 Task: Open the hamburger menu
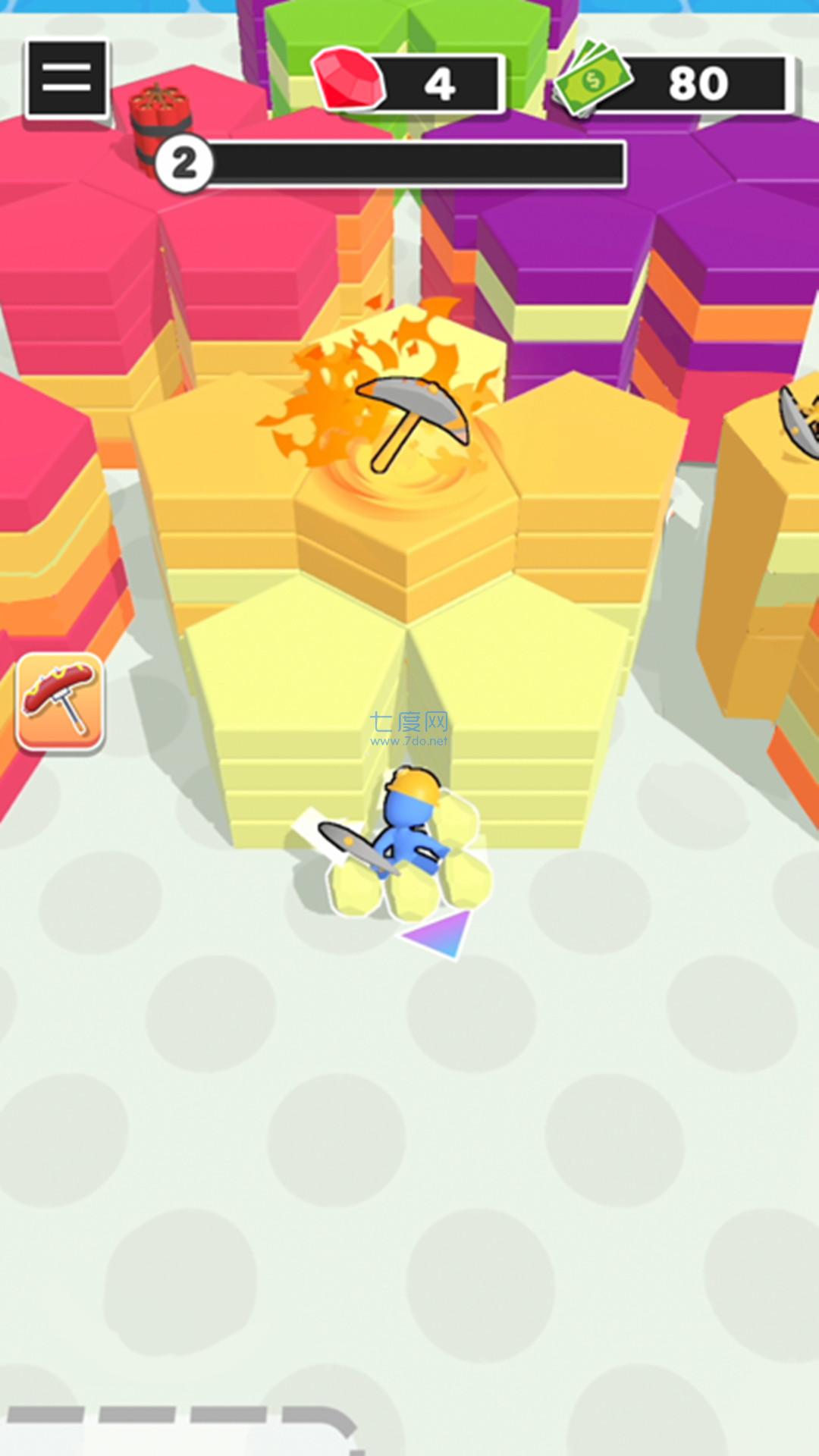[x=67, y=78]
